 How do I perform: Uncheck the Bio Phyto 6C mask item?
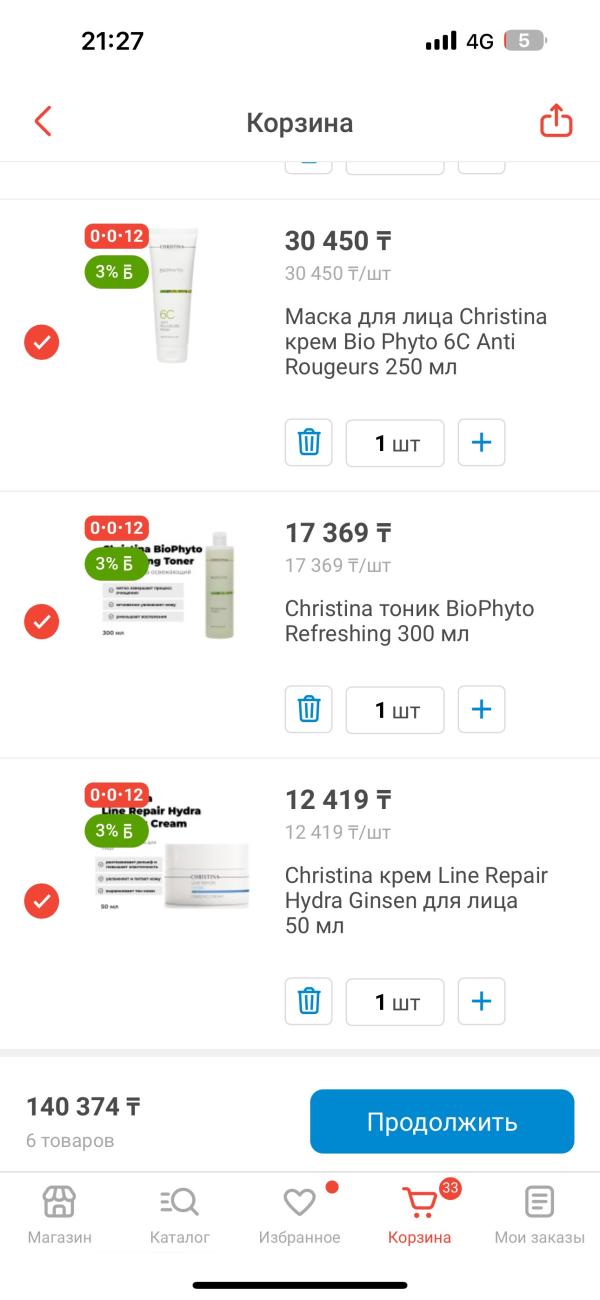42,343
